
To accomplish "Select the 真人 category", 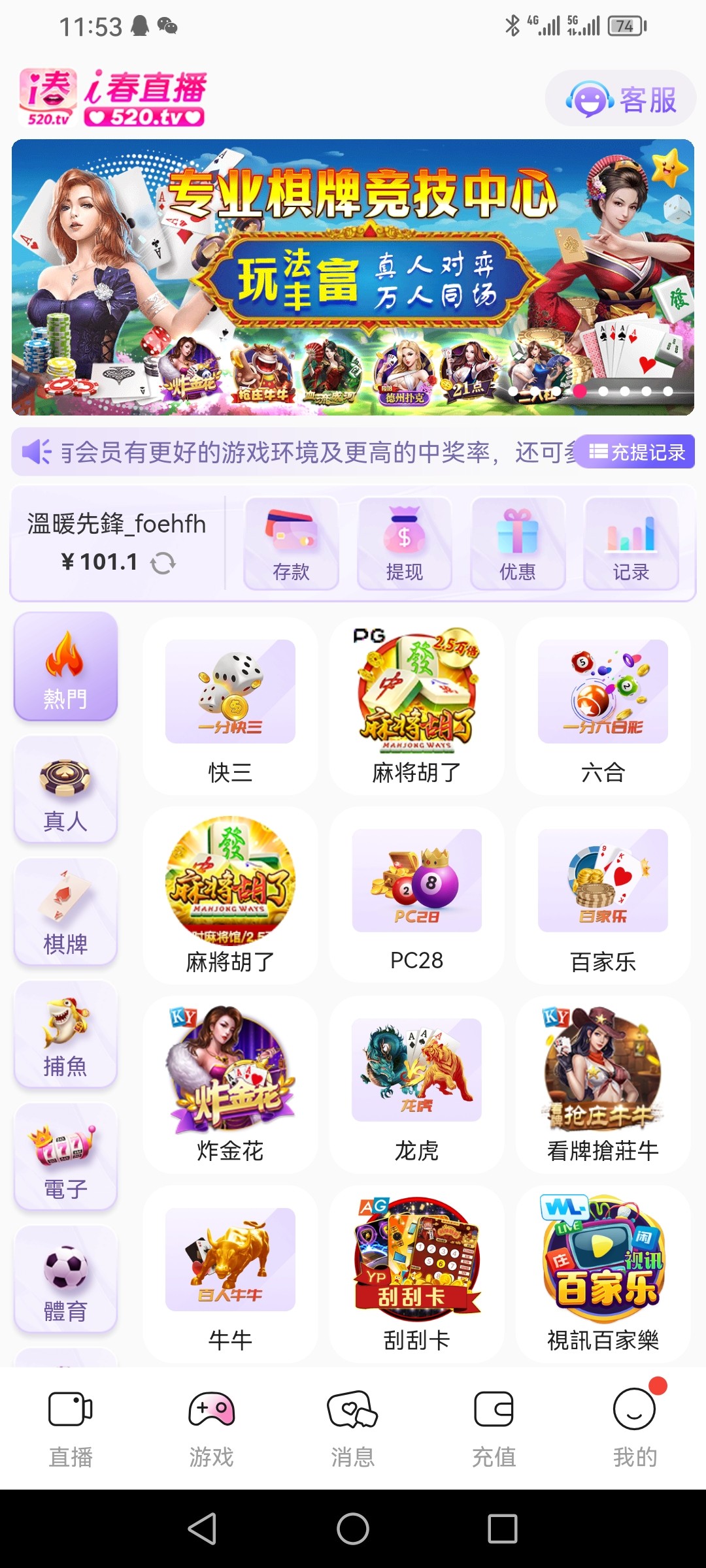I will 65,789.
